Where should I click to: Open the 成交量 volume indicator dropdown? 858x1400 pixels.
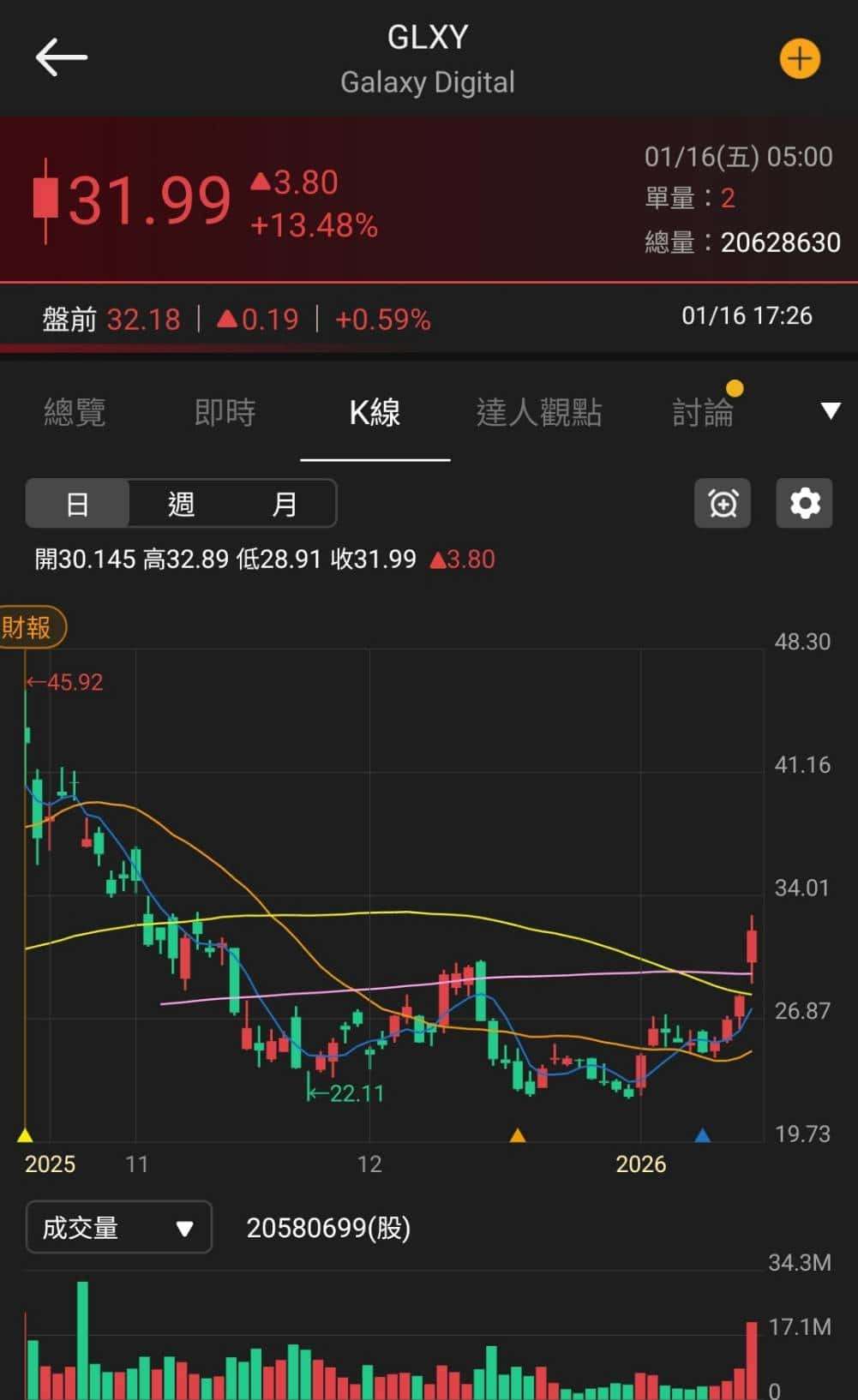tap(118, 1227)
